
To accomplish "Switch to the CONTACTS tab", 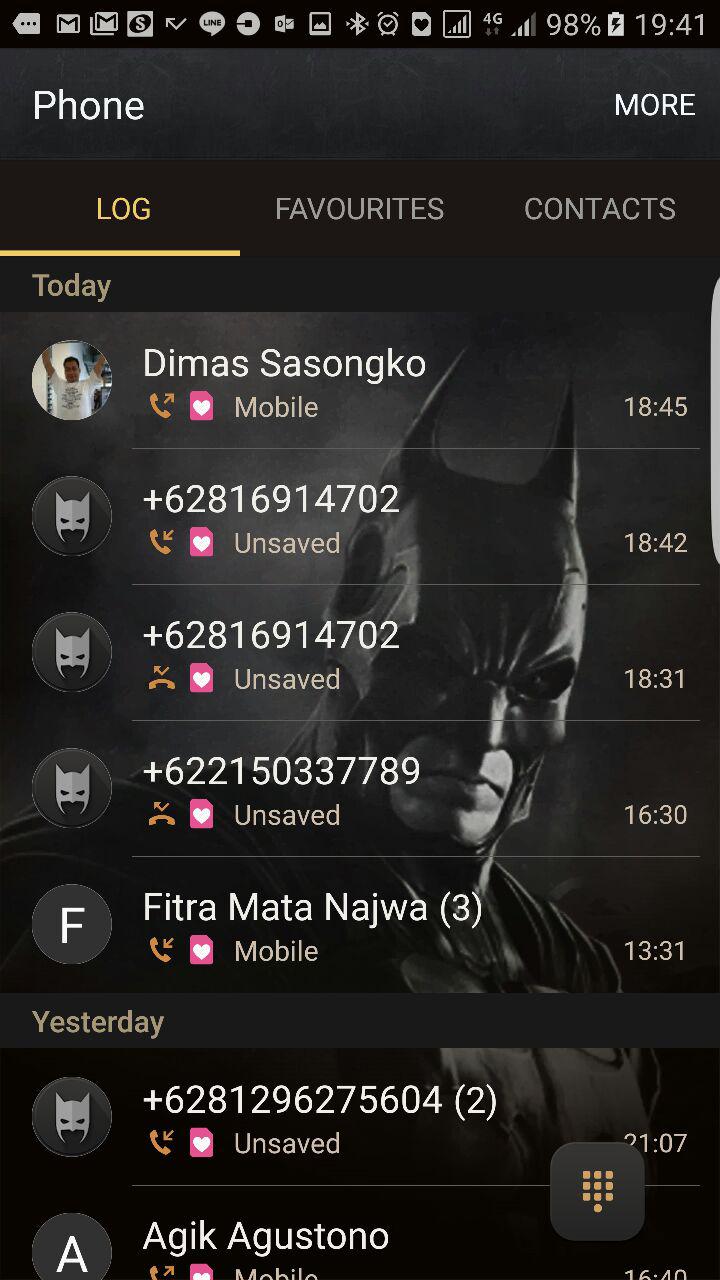I will [599, 209].
